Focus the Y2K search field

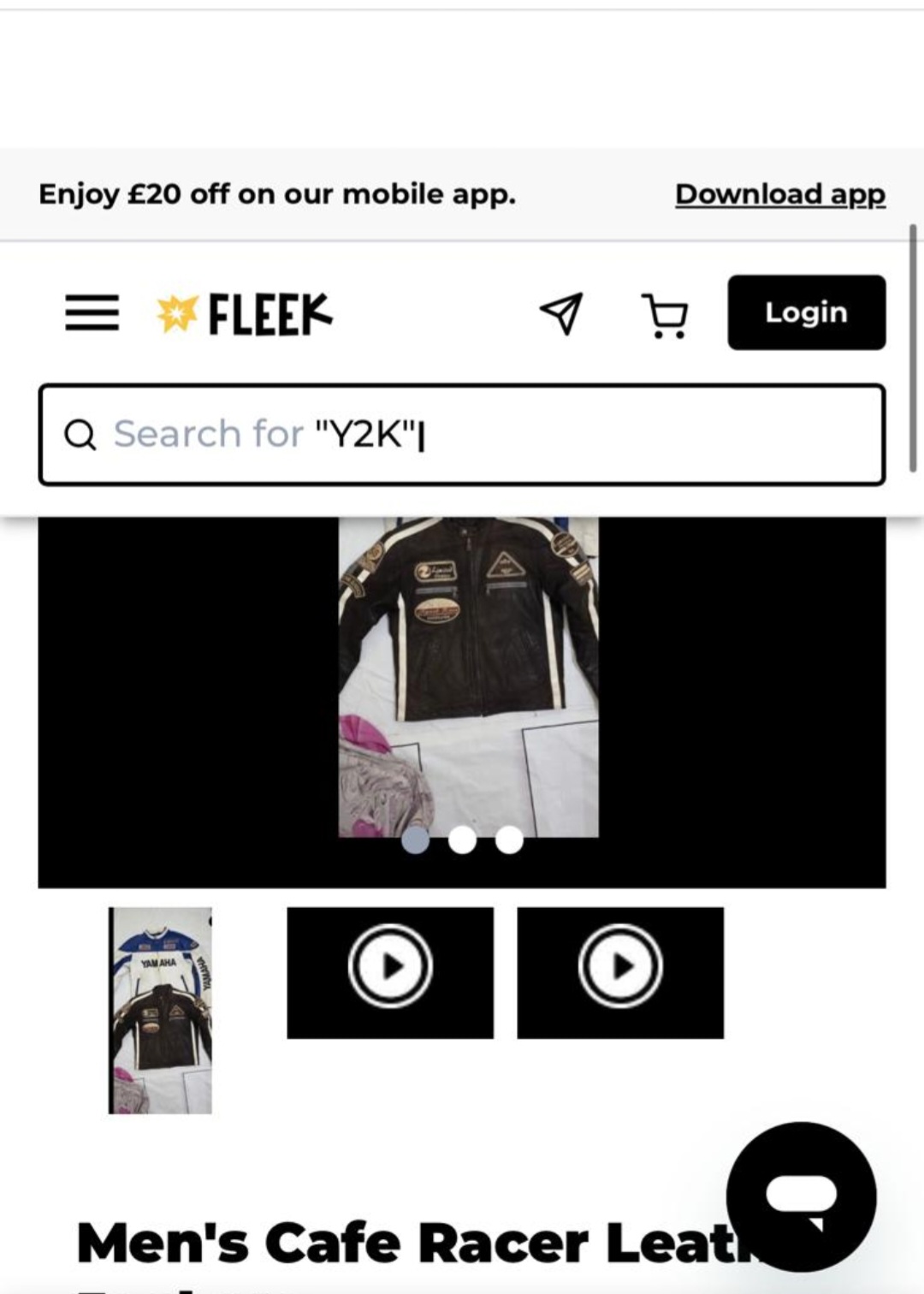pos(462,435)
